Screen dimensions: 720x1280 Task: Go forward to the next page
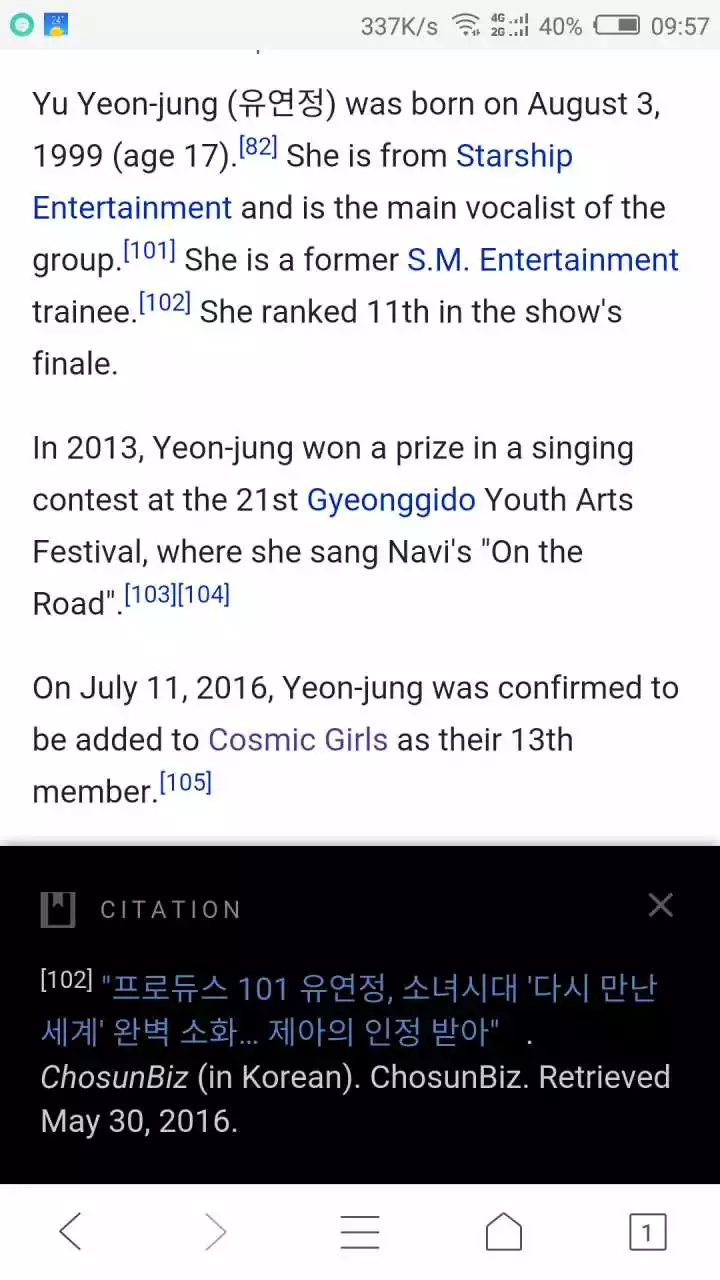(215, 1232)
